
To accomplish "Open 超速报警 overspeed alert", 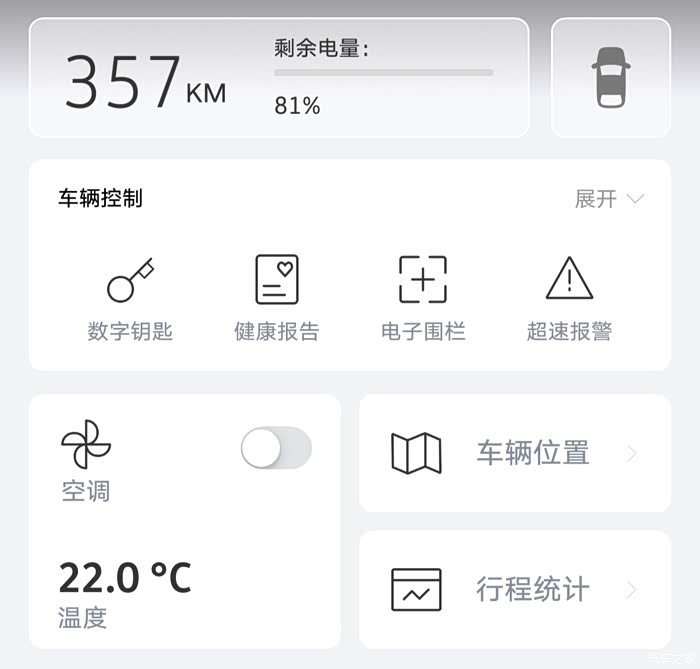I will pos(569,297).
